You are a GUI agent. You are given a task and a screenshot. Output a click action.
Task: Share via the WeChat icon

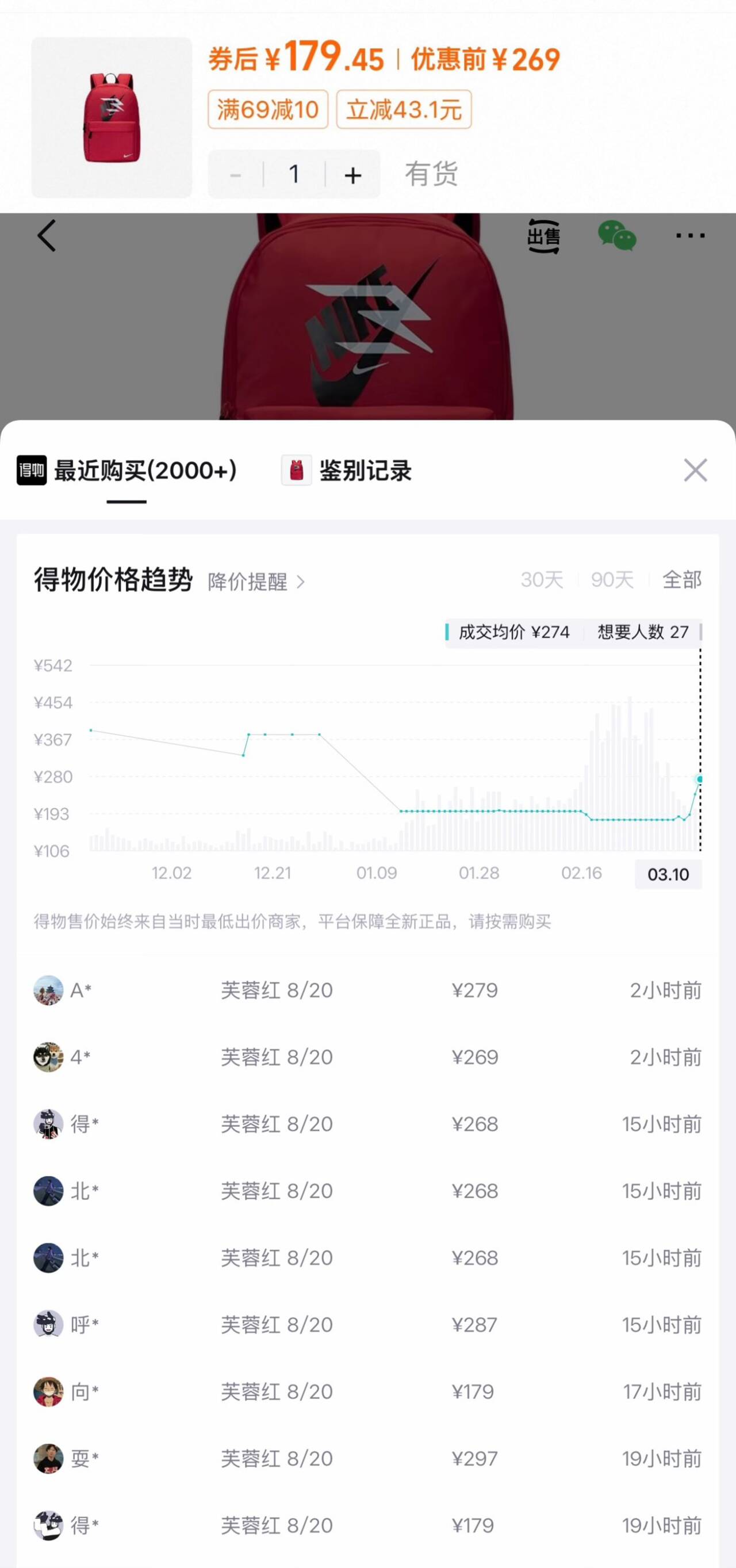pyautogui.click(x=616, y=236)
